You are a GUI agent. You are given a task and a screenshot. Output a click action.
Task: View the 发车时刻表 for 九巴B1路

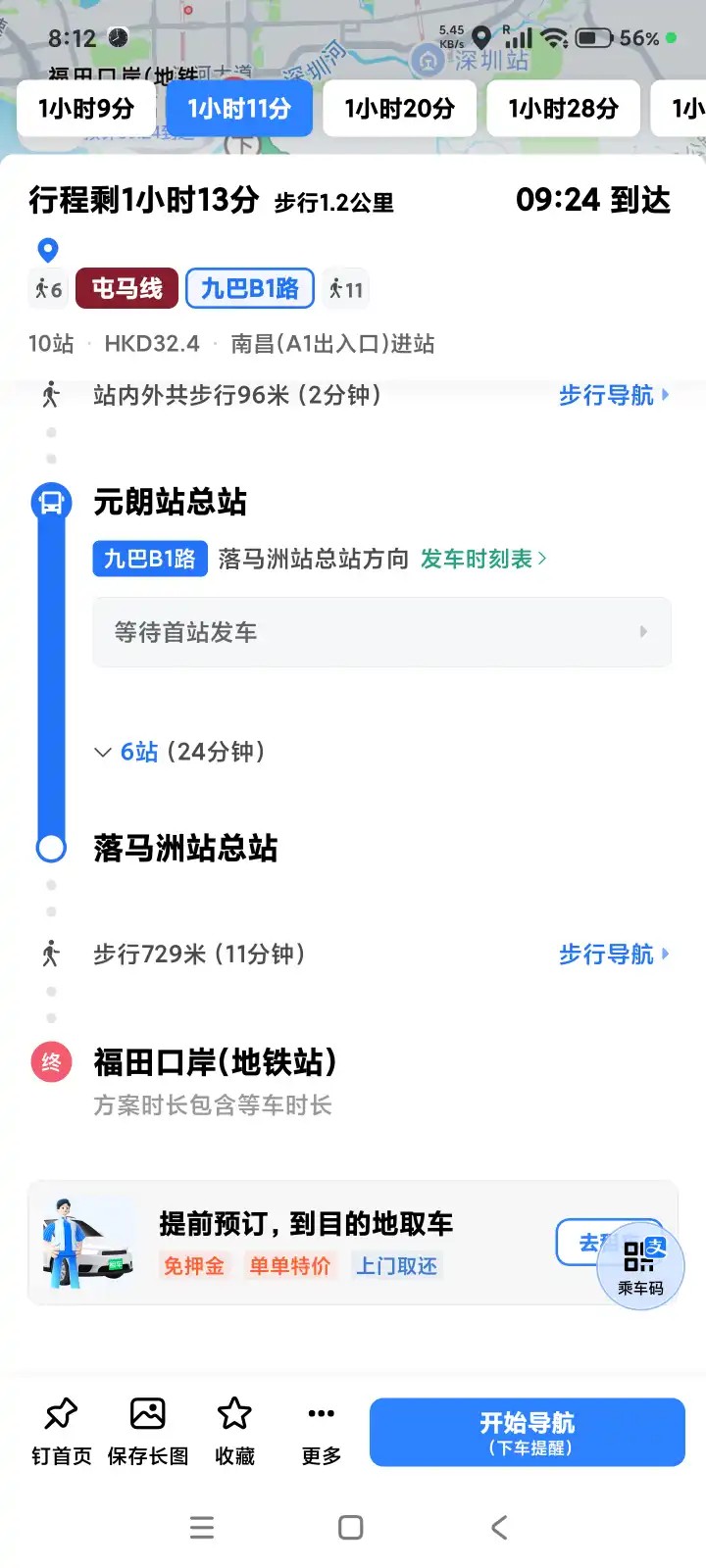pos(483,559)
